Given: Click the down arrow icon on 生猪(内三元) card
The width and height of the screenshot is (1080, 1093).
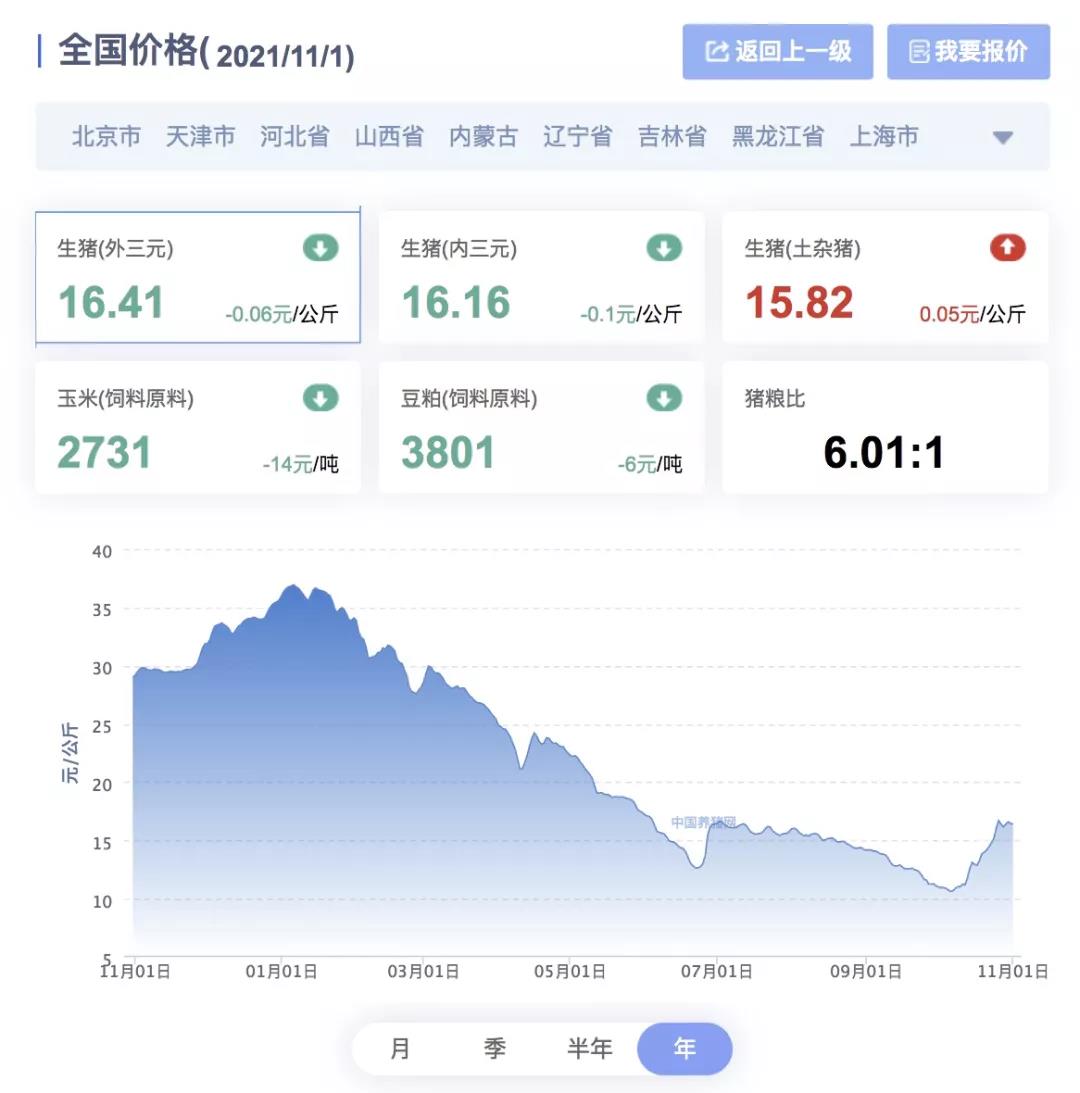Looking at the screenshot, I should (664, 248).
